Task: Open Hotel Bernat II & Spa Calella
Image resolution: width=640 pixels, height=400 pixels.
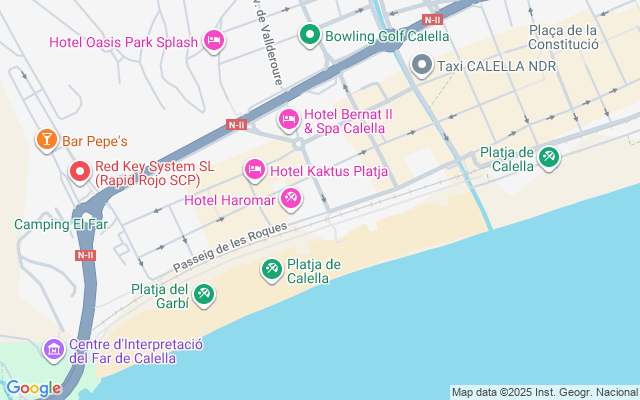Action: (289, 120)
